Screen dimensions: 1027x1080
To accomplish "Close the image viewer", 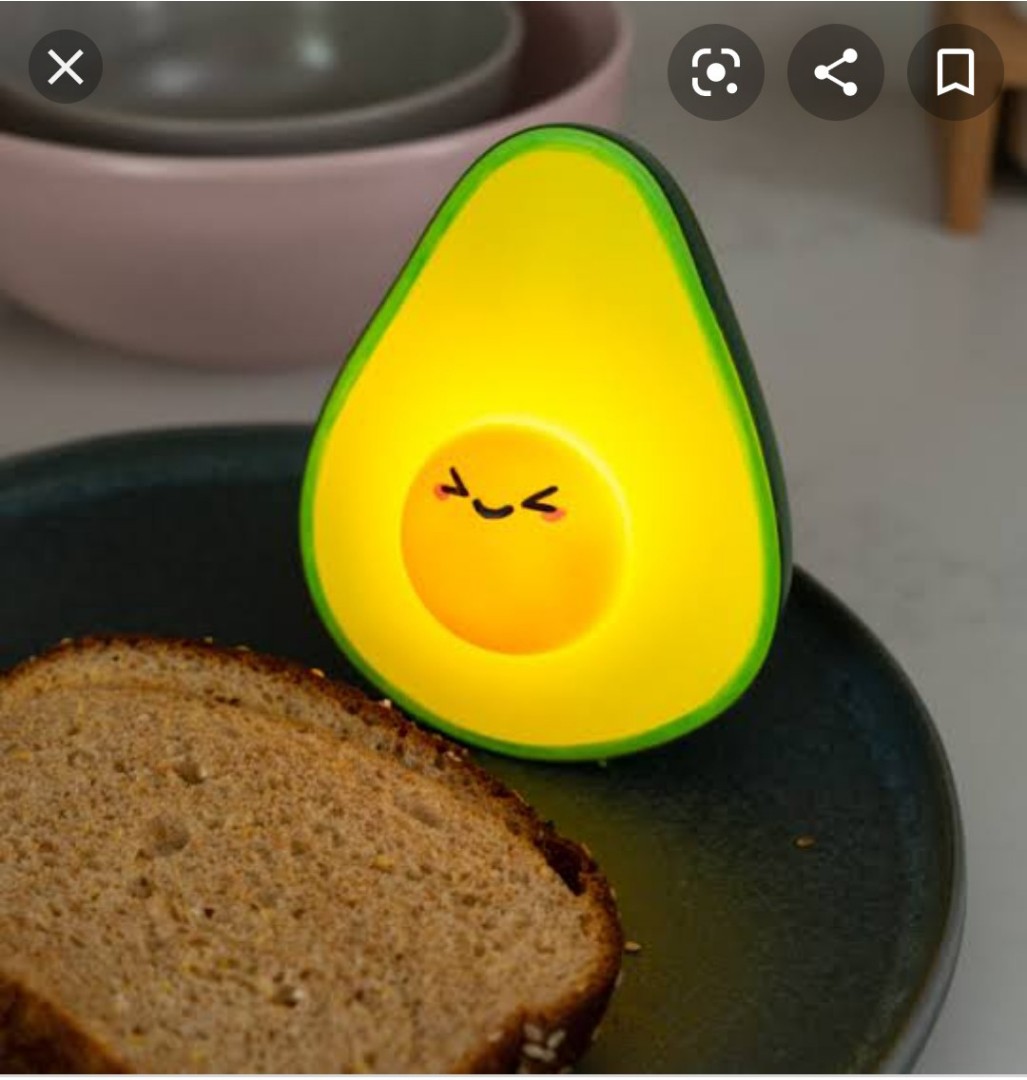I will click(x=65, y=68).
